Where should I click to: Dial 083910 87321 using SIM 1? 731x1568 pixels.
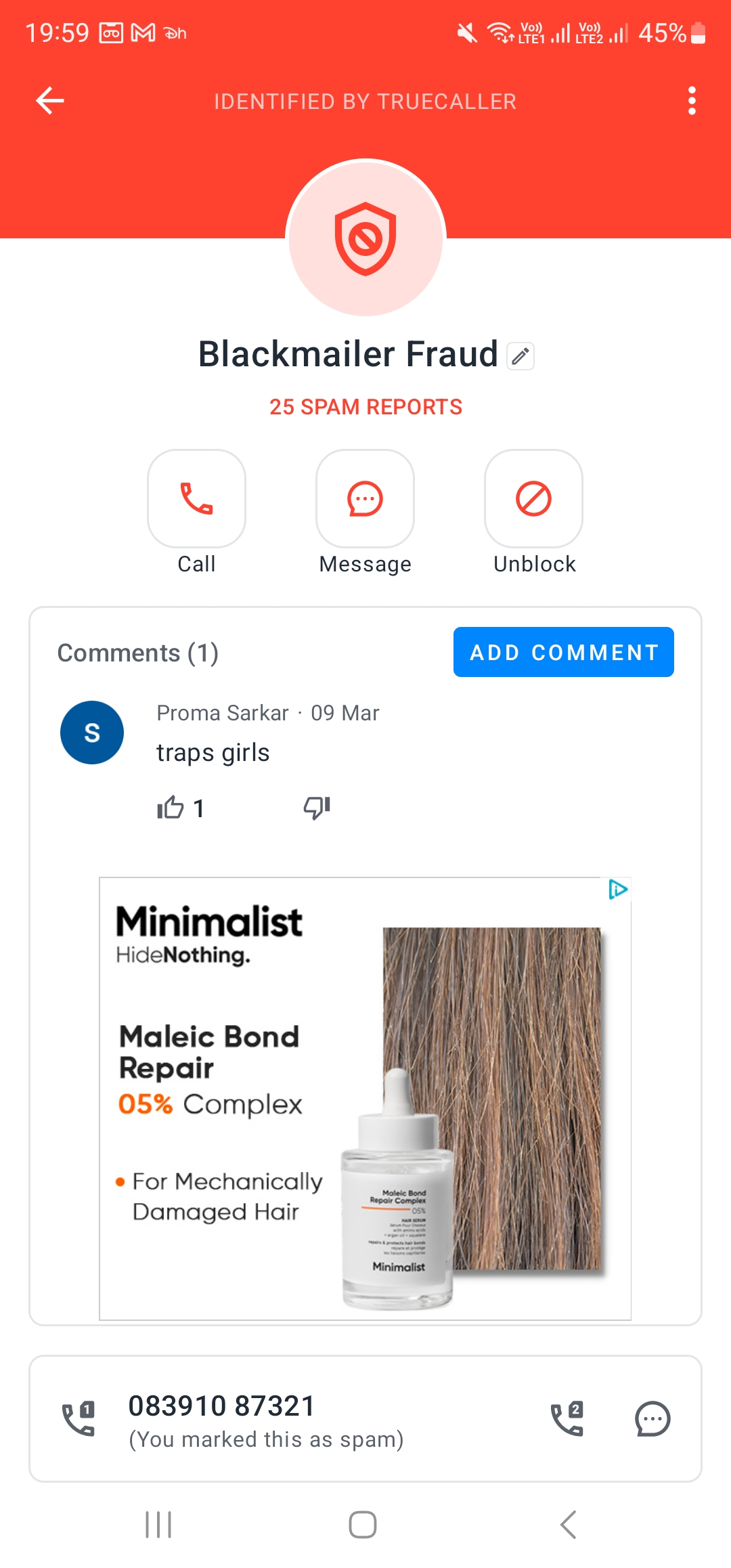79,1418
